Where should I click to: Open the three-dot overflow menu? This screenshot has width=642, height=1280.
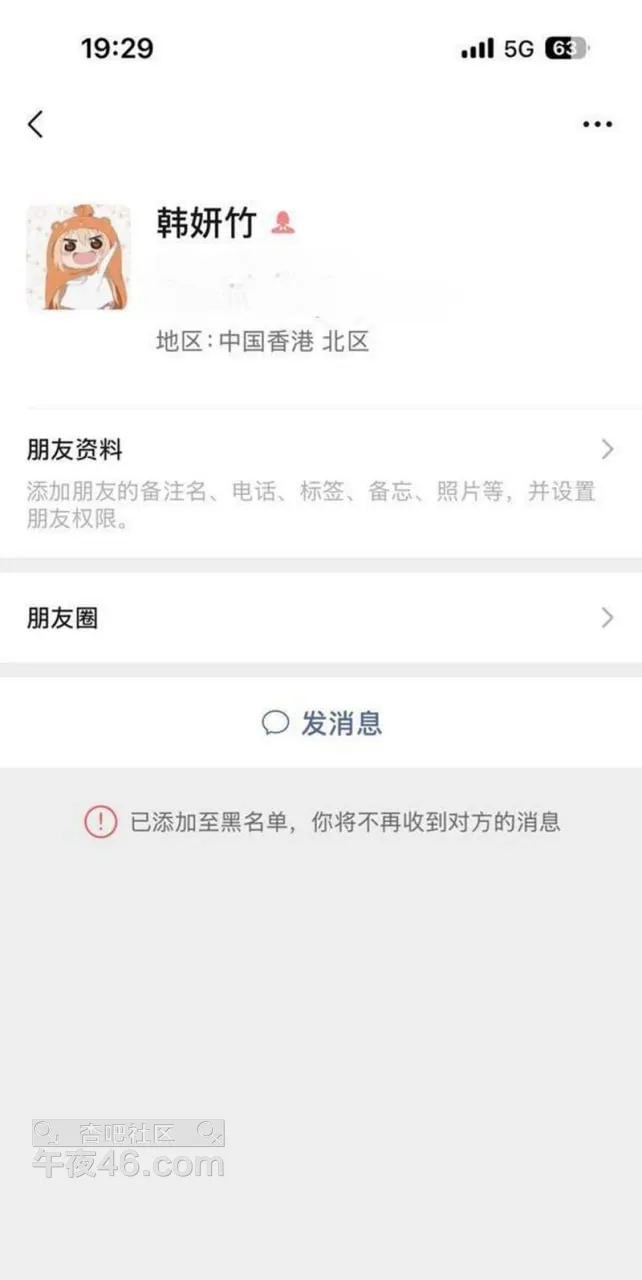coord(597,124)
